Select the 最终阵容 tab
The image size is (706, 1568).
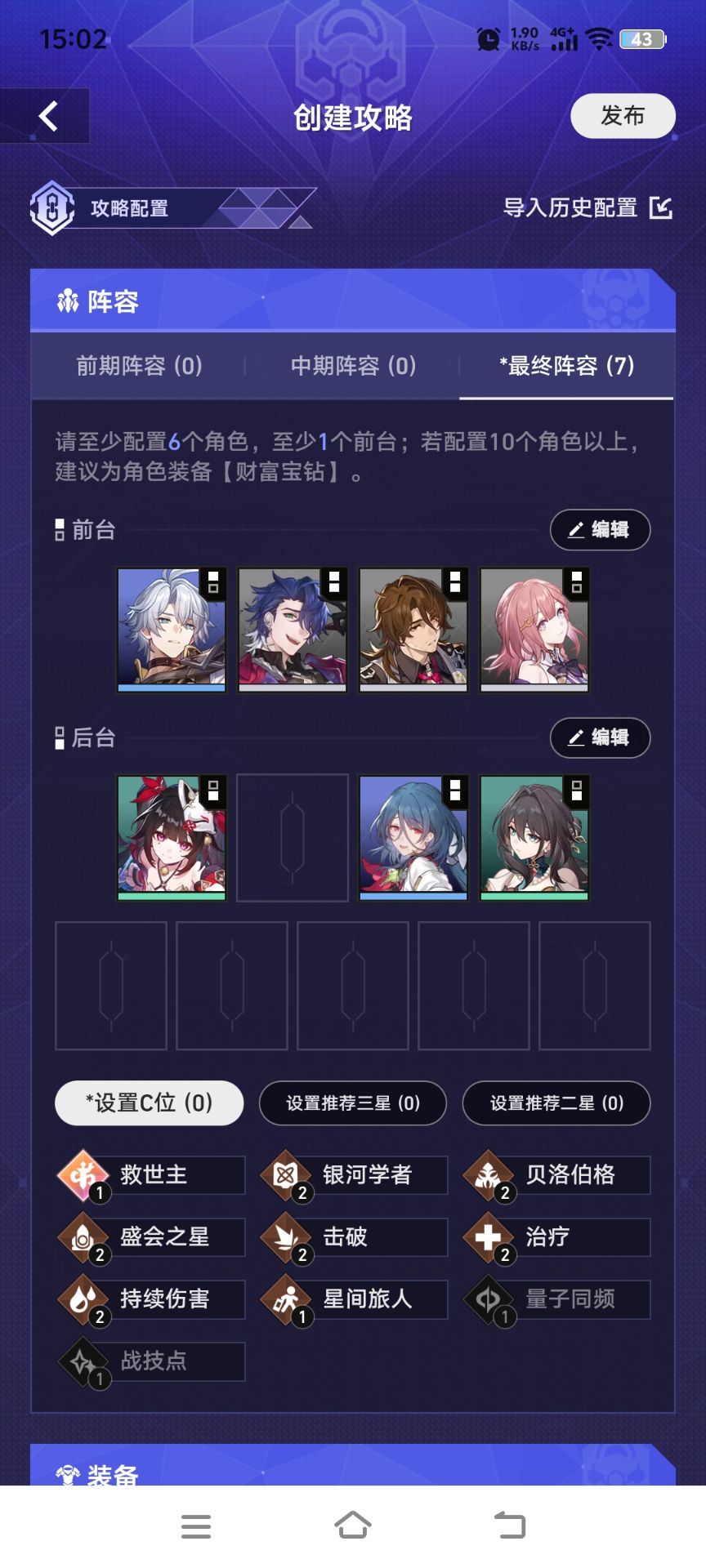click(x=566, y=366)
